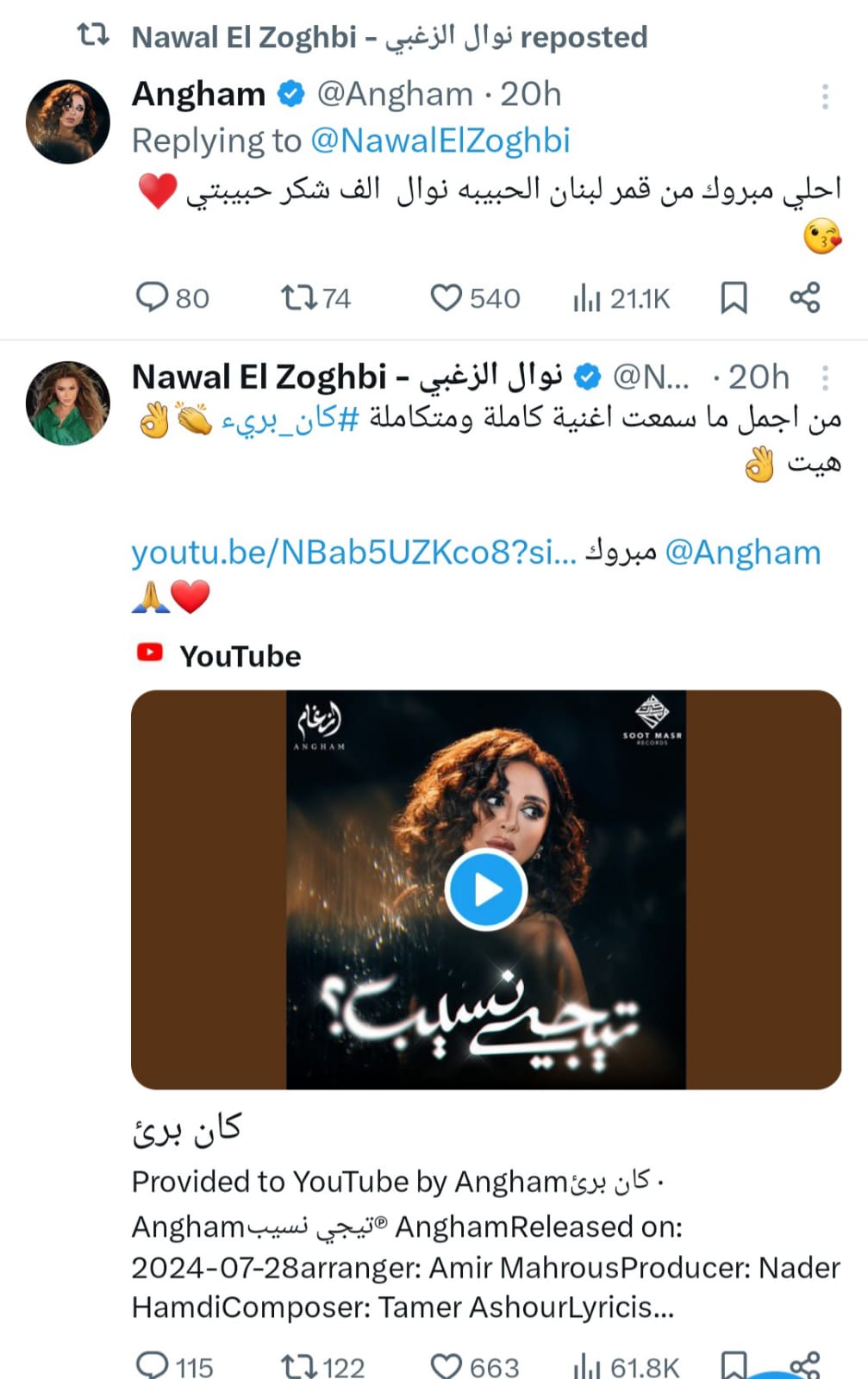Bookmark Angham's tweet
This screenshot has width=868, height=1379.
click(x=735, y=297)
